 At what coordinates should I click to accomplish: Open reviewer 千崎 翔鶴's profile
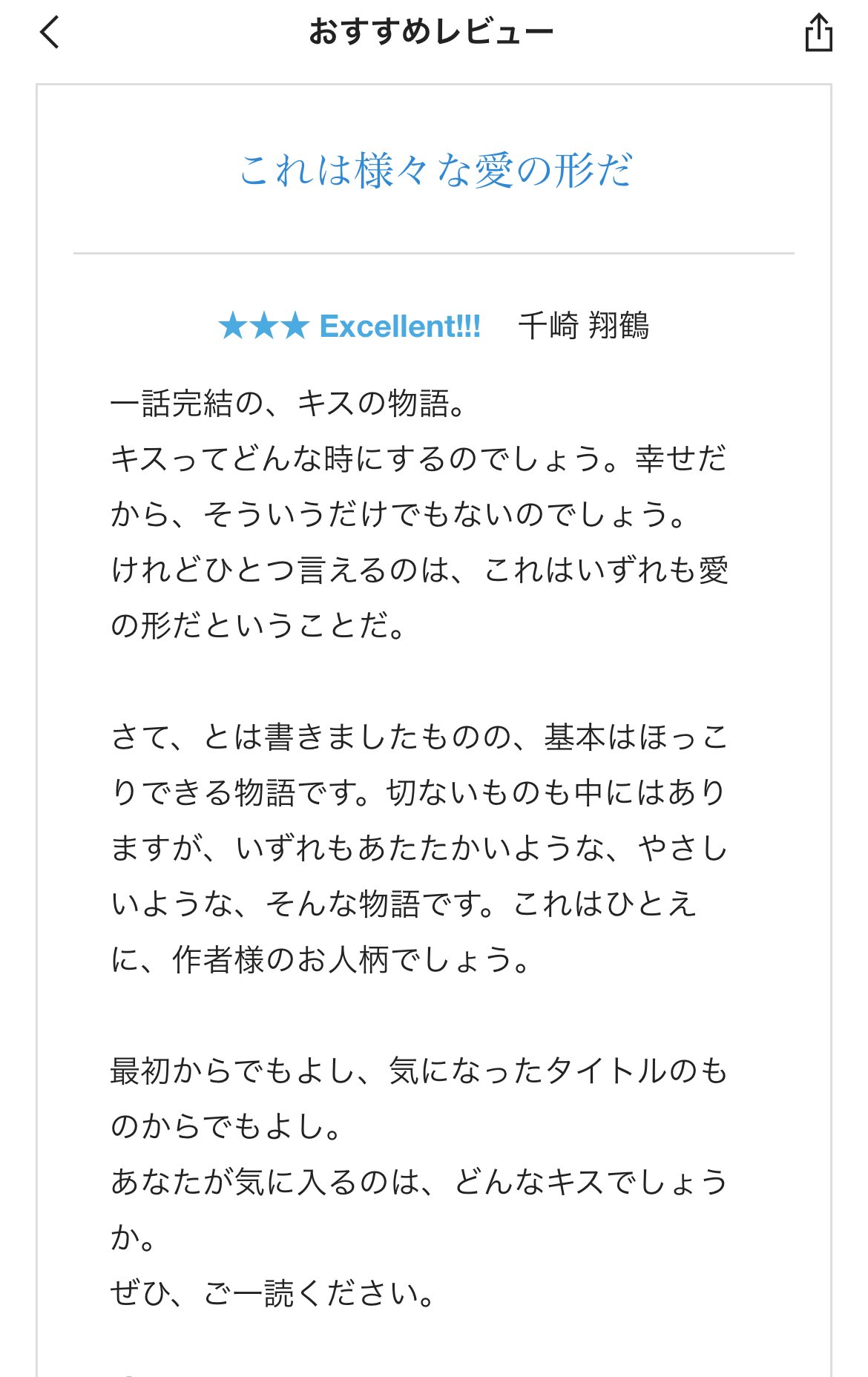(x=583, y=326)
